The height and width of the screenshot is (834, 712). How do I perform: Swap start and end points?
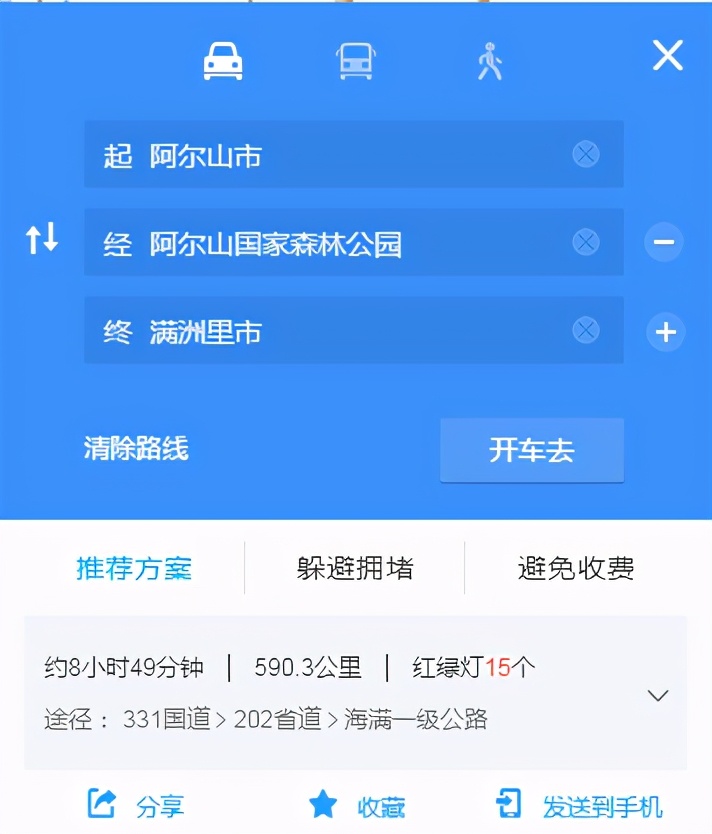[x=41, y=238]
